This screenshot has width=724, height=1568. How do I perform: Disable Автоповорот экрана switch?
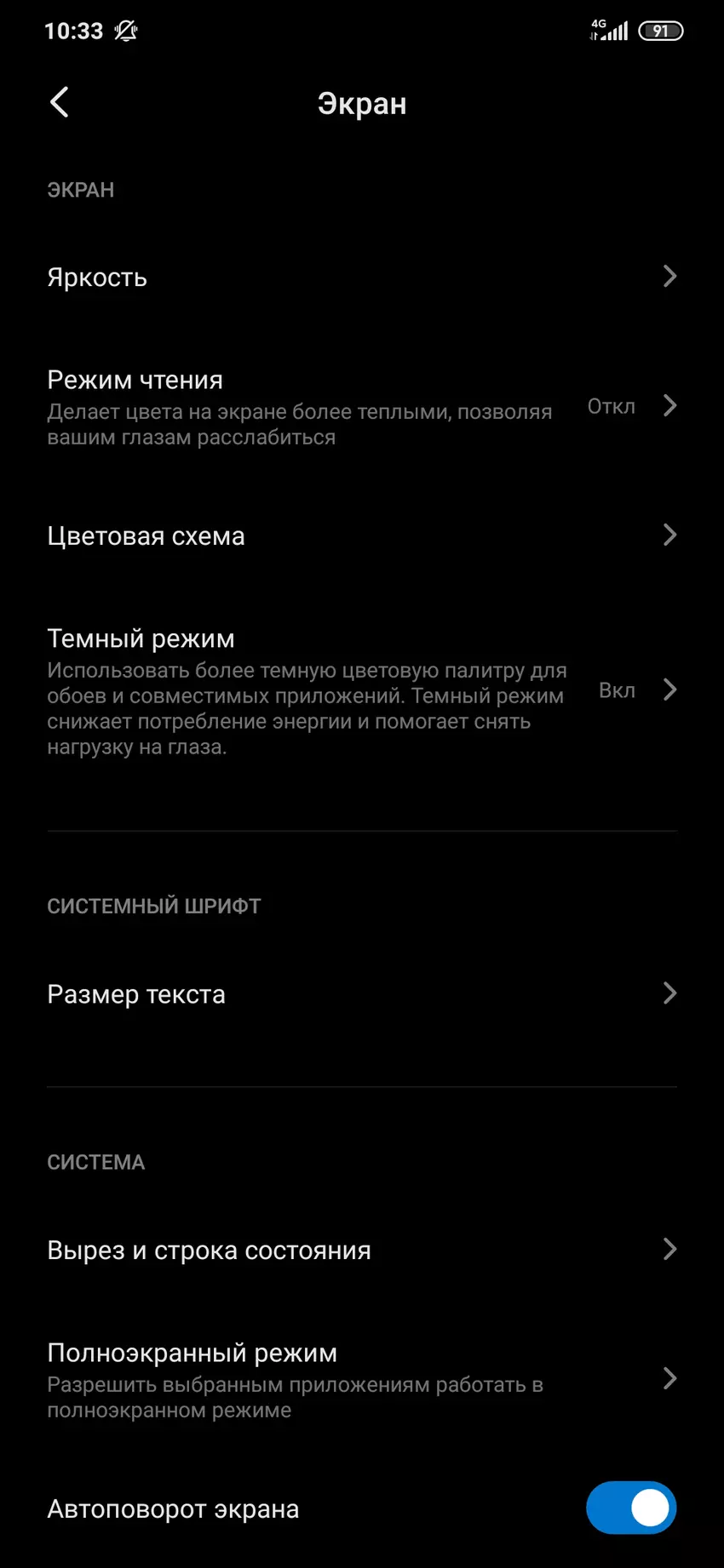[x=631, y=1508]
